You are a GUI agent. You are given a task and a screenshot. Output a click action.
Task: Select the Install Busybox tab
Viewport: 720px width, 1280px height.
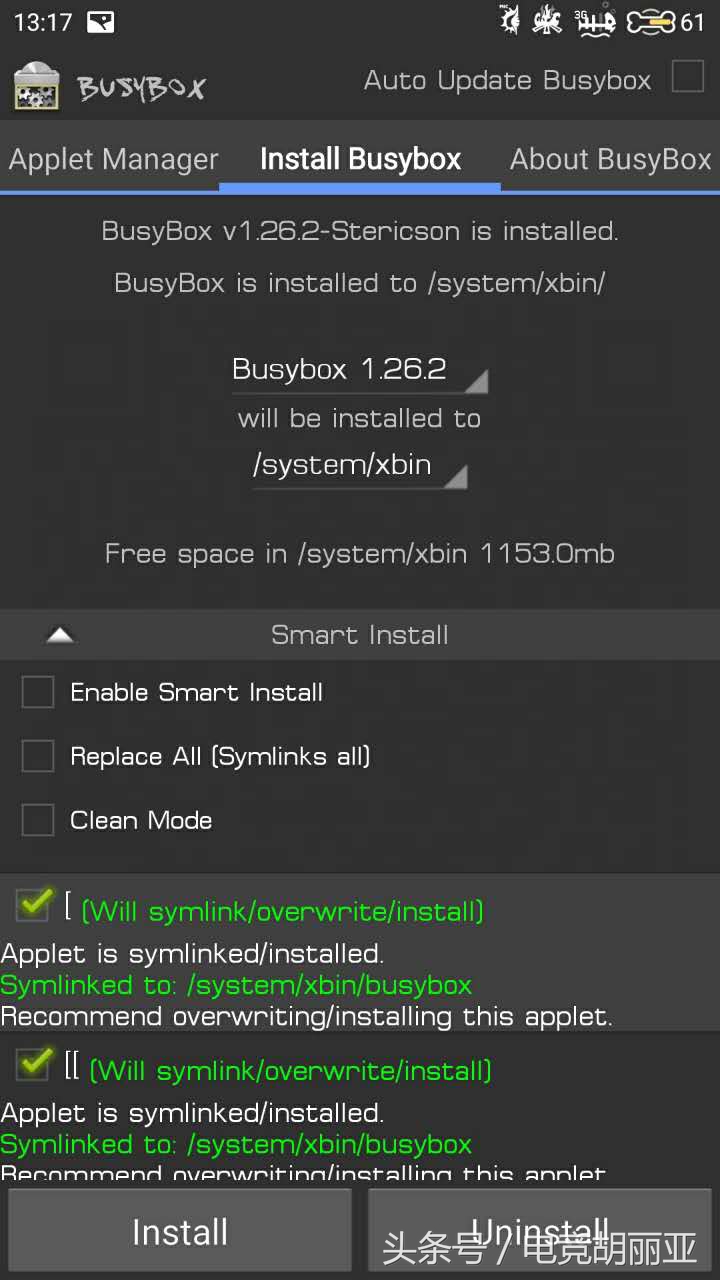pyautogui.click(x=360, y=160)
